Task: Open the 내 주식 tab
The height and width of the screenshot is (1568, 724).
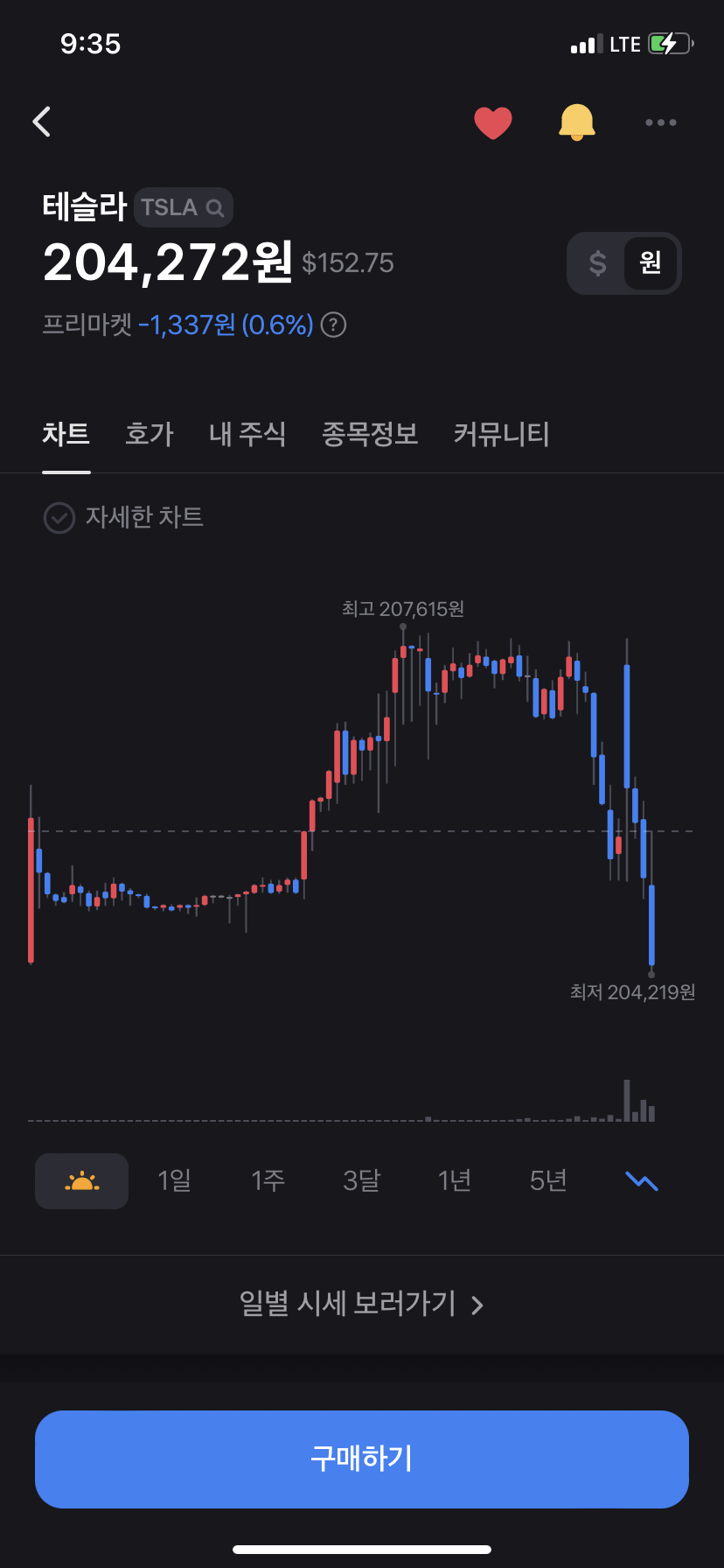Action: 247,434
